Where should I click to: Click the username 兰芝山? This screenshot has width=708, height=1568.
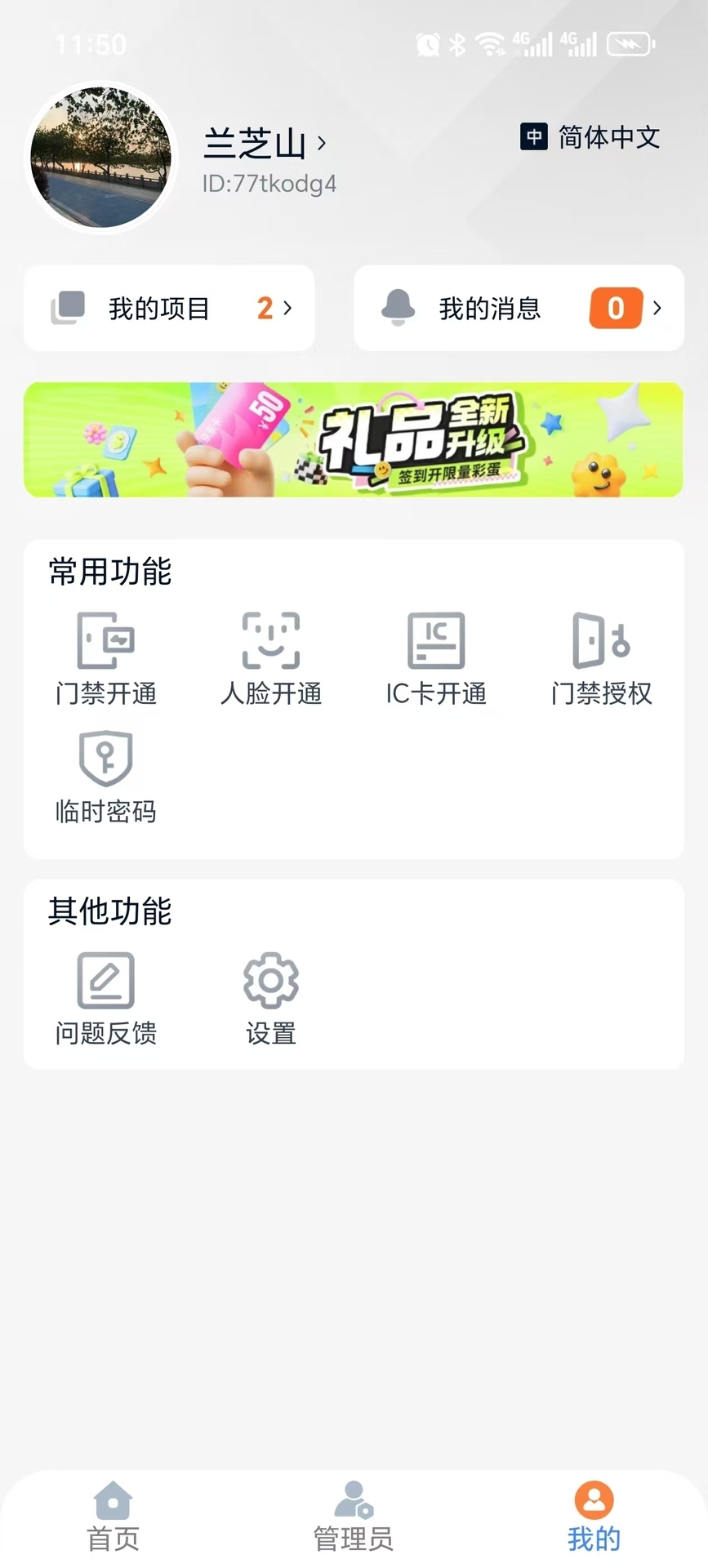pyautogui.click(x=254, y=143)
